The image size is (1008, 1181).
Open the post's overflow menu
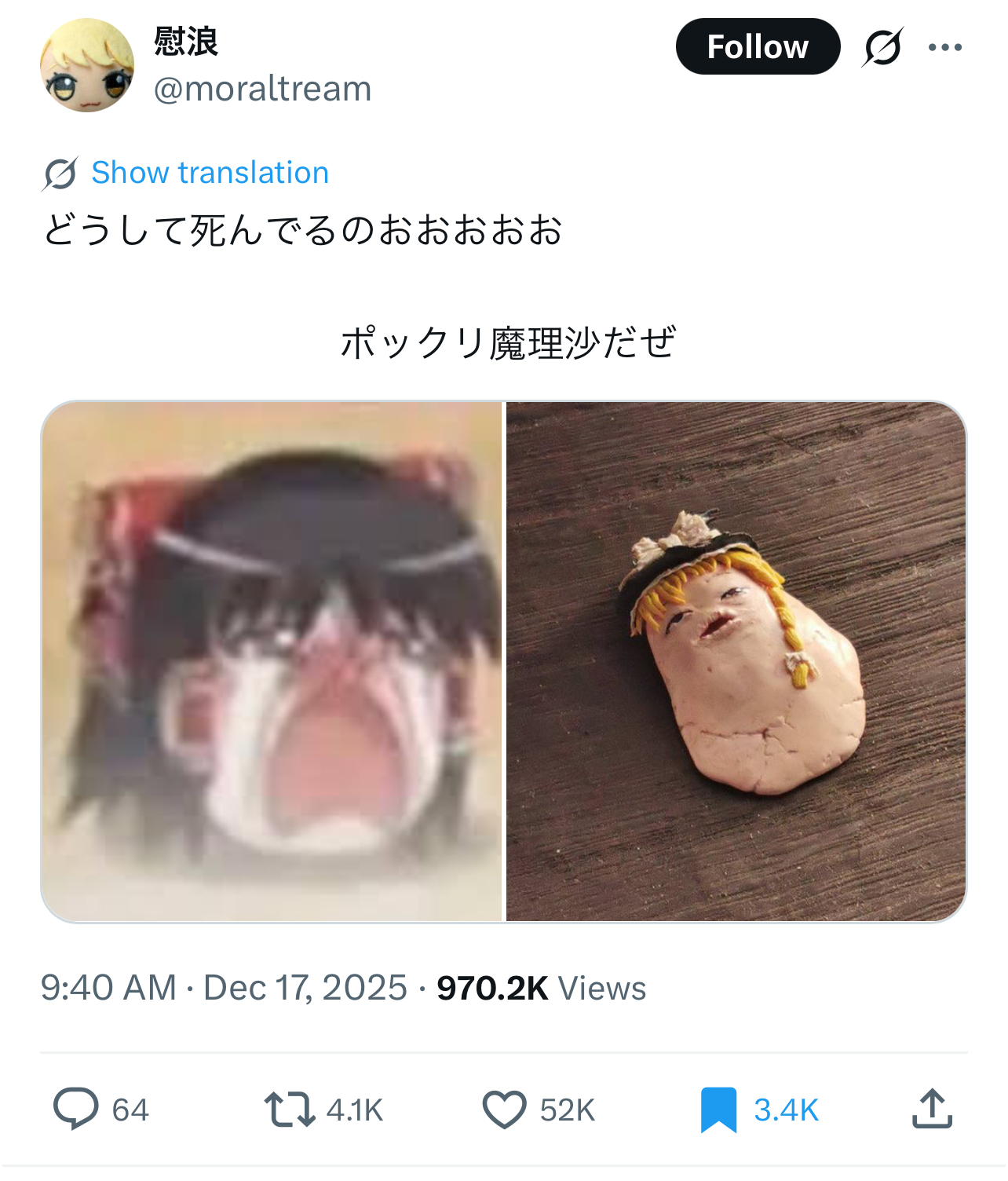944,47
